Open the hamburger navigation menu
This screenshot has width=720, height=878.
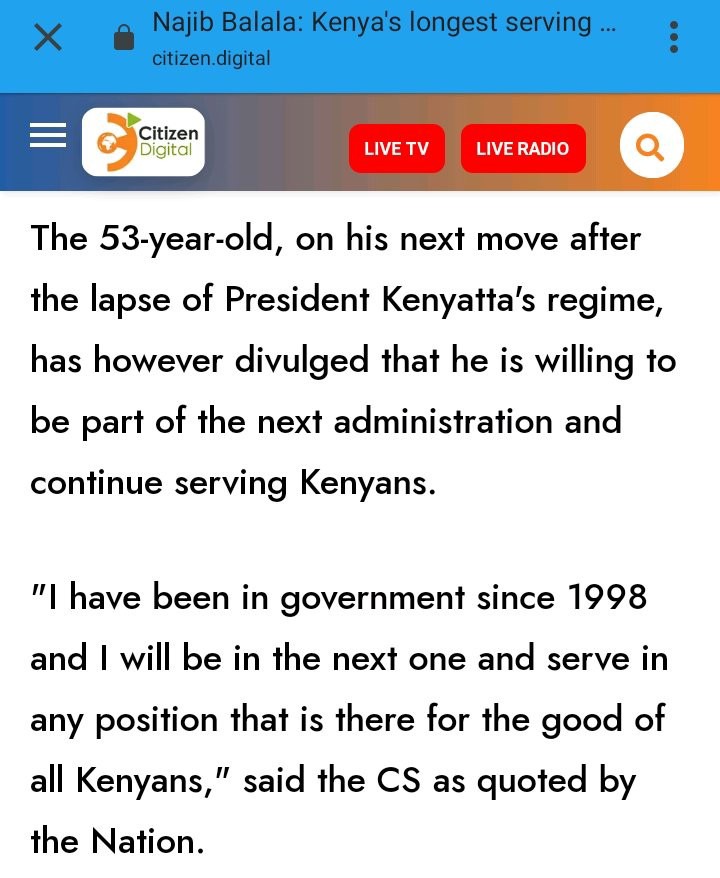(x=47, y=135)
